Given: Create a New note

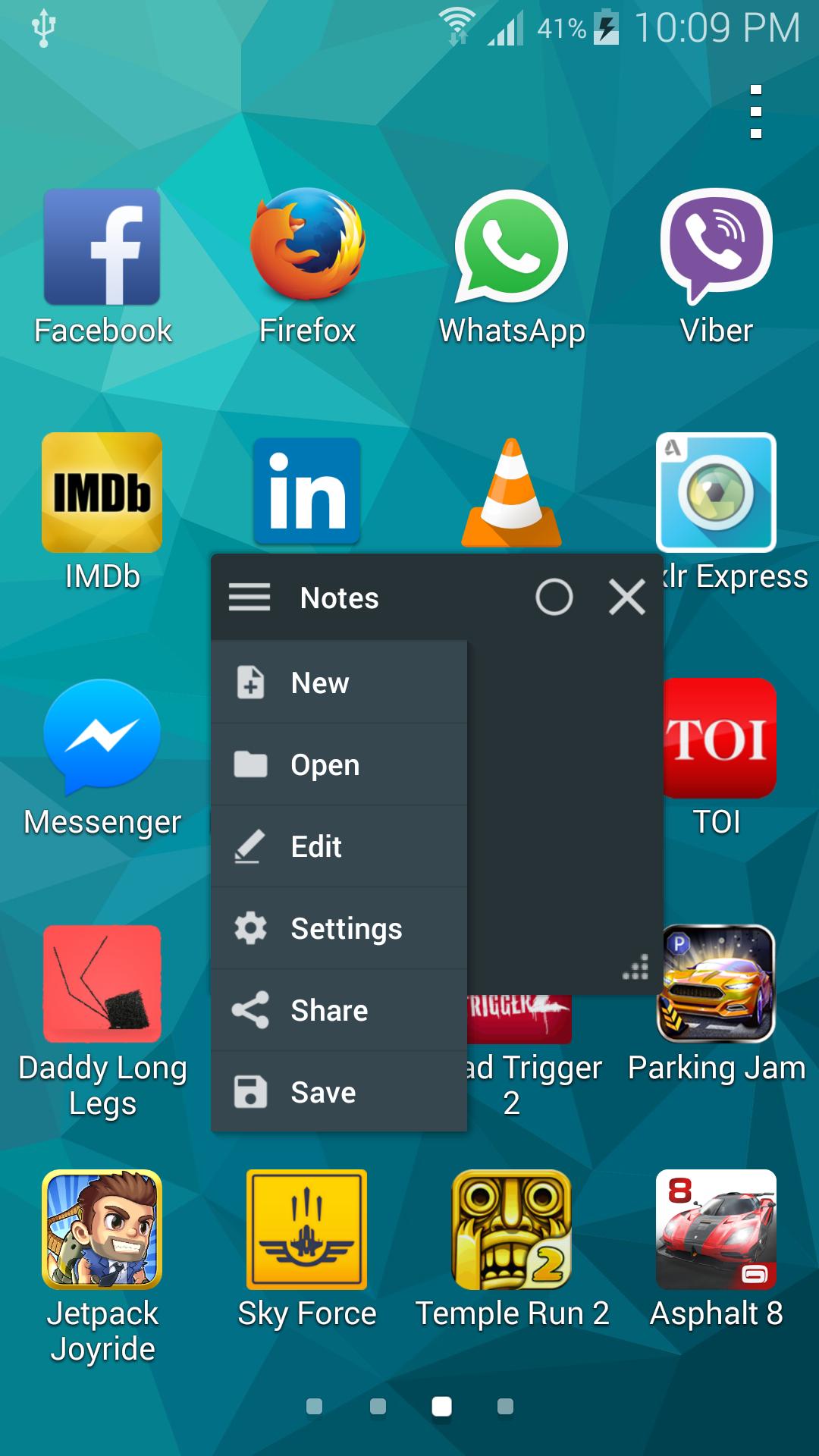Looking at the screenshot, I should point(339,682).
